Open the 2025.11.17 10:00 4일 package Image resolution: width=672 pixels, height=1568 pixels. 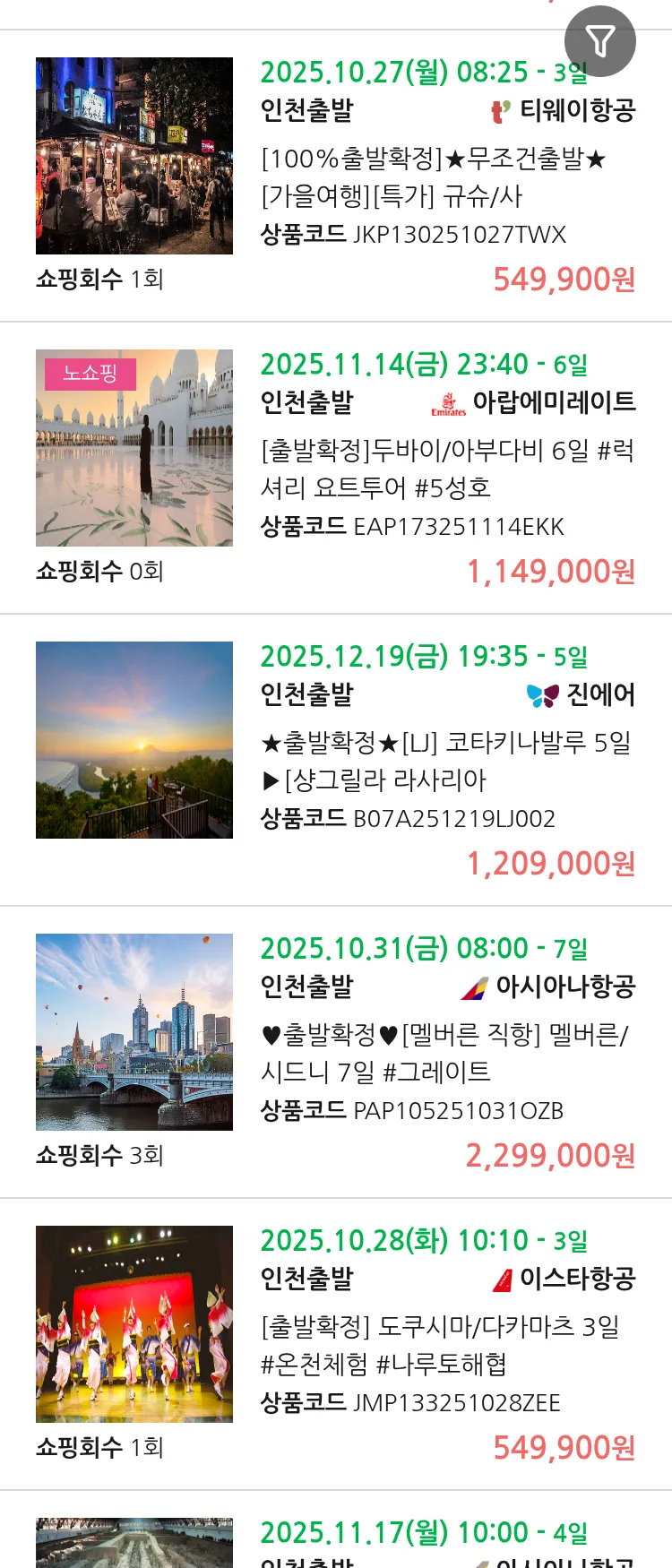click(x=424, y=1534)
